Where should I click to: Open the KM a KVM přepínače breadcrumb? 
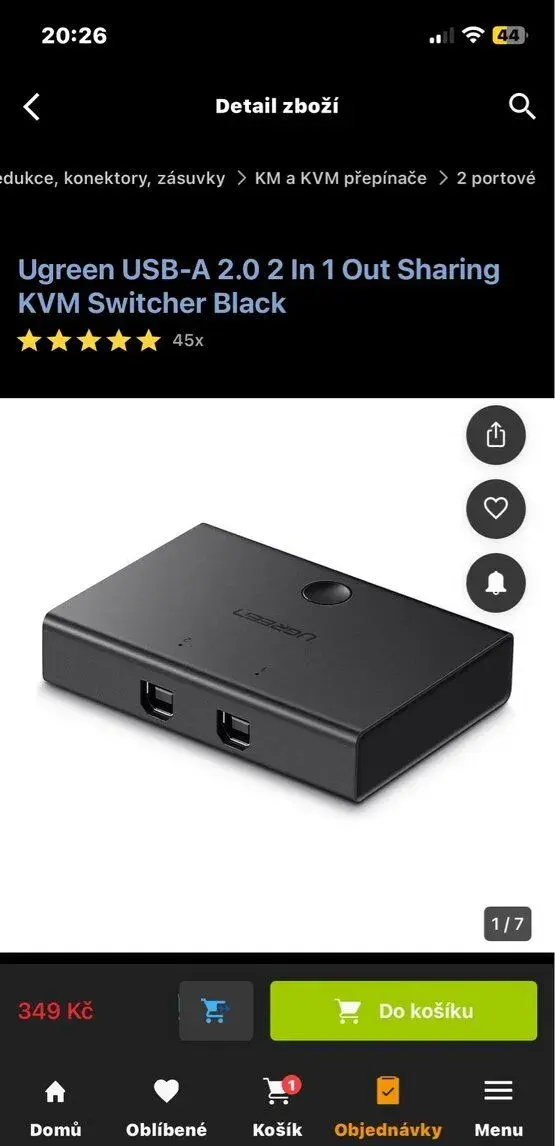[x=341, y=178]
